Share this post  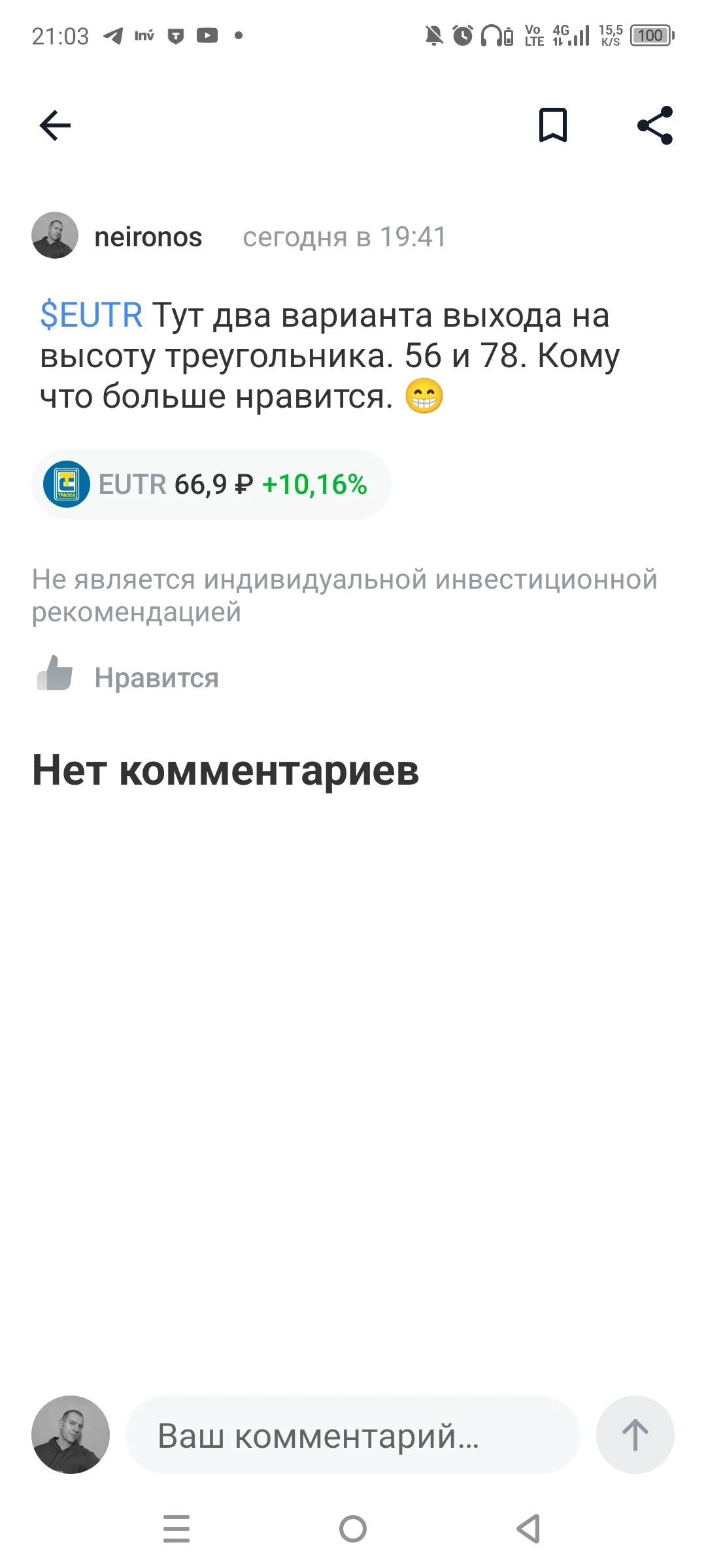coord(655,125)
